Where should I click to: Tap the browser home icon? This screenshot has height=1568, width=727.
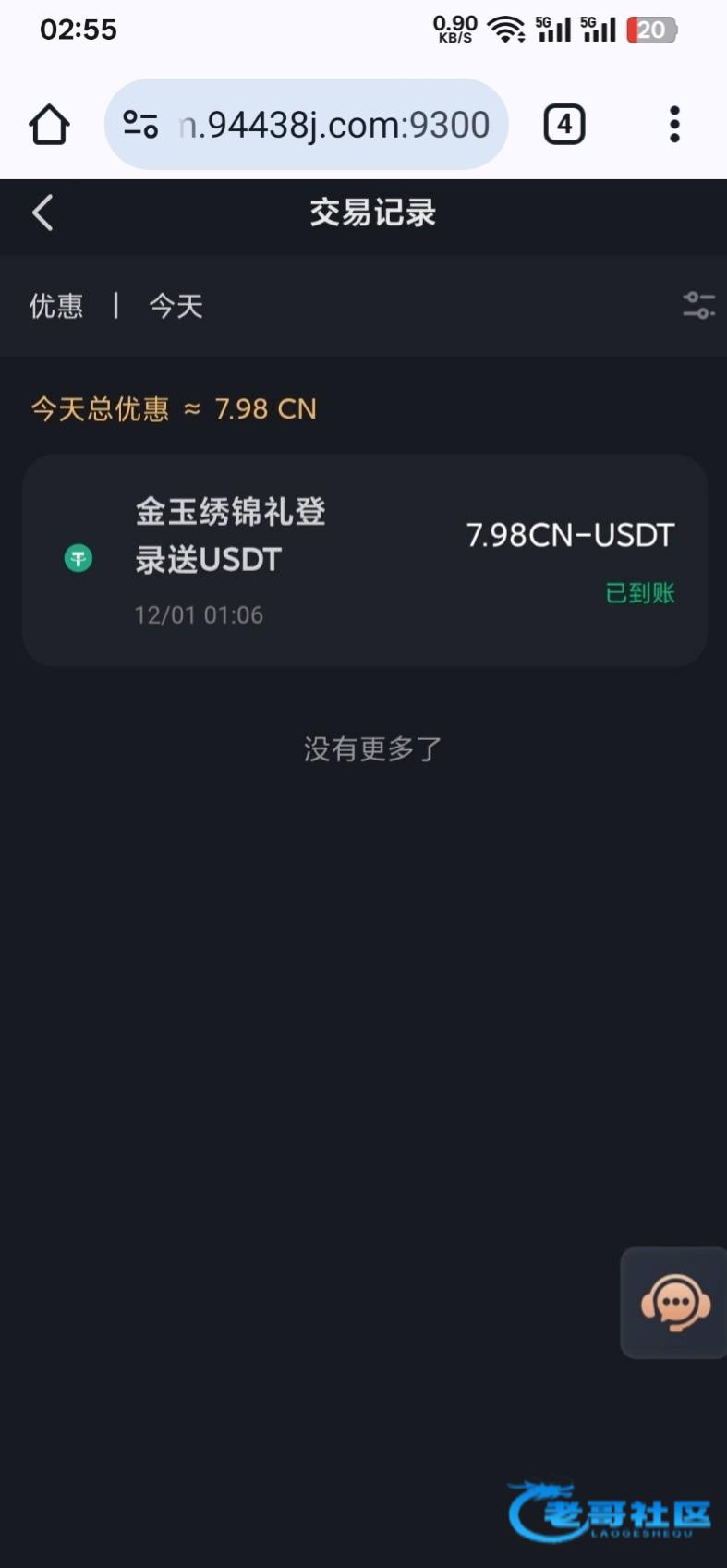click(50, 125)
